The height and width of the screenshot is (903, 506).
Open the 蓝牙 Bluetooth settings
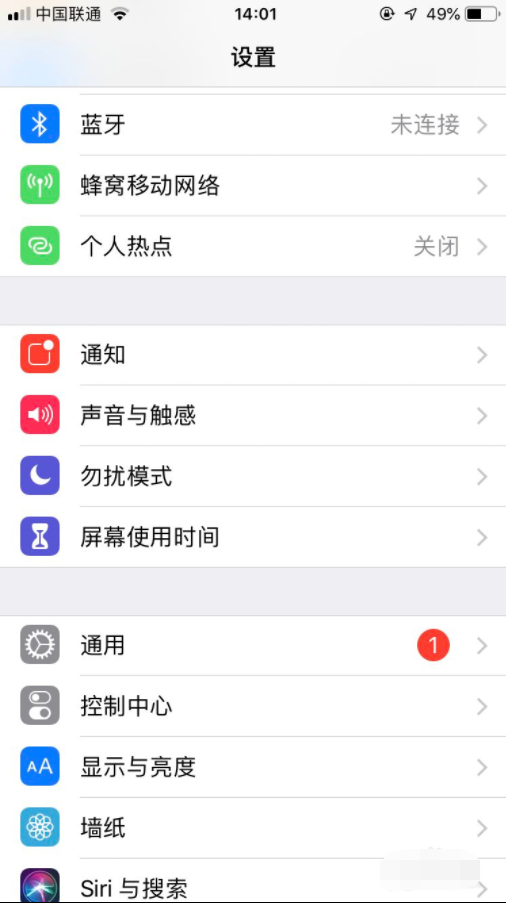coord(253,124)
